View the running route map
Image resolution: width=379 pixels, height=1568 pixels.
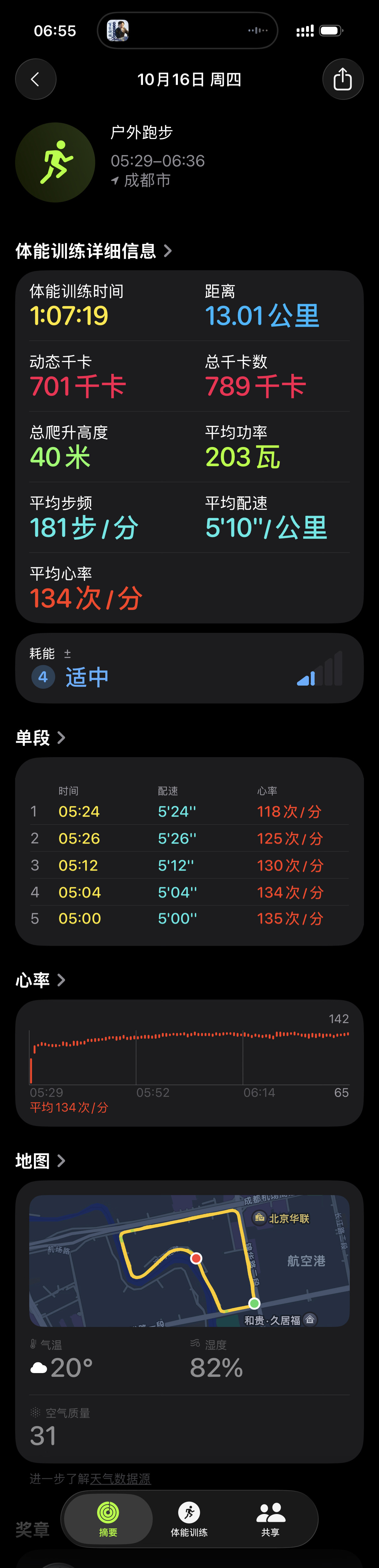tap(189, 1261)
